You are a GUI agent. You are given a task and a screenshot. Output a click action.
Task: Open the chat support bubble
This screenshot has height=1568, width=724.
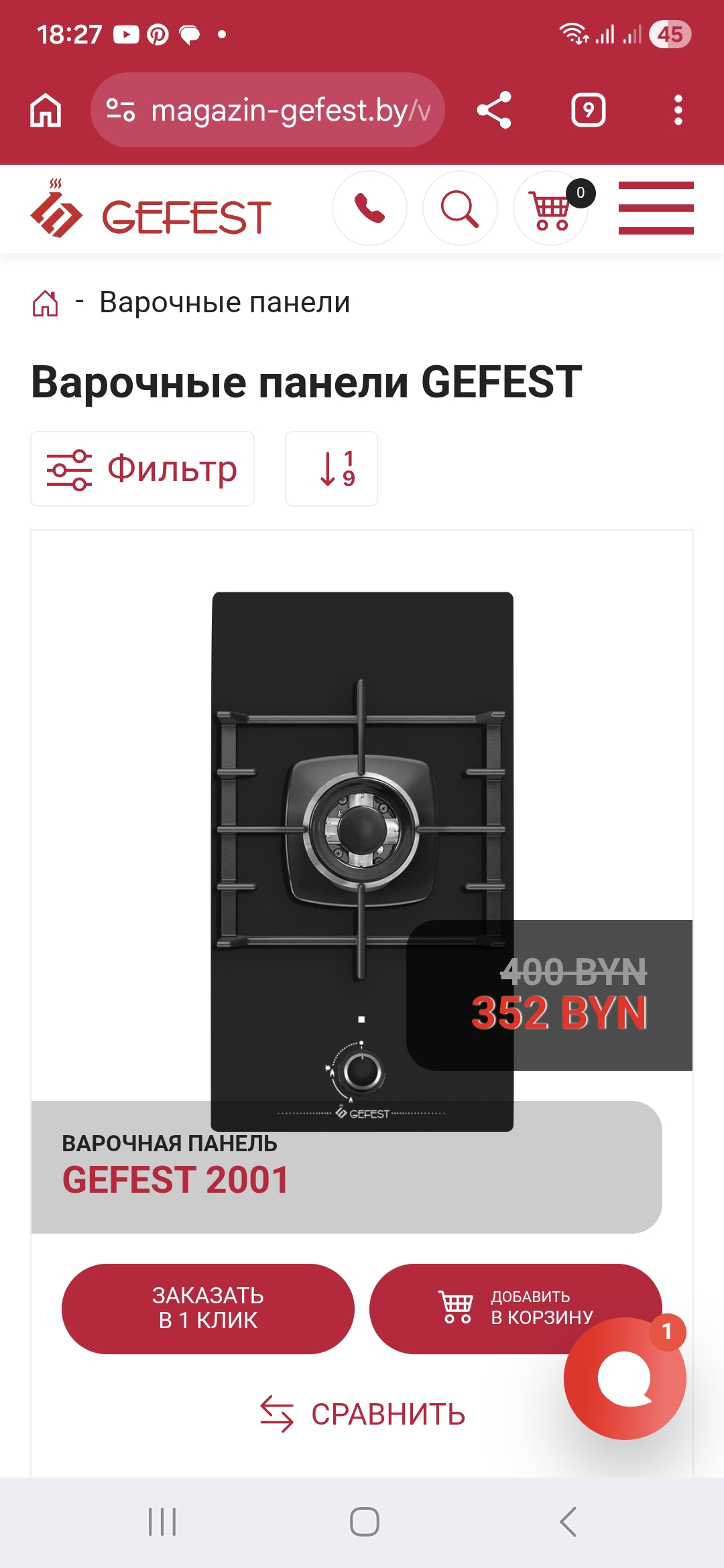coord(625,1379)
